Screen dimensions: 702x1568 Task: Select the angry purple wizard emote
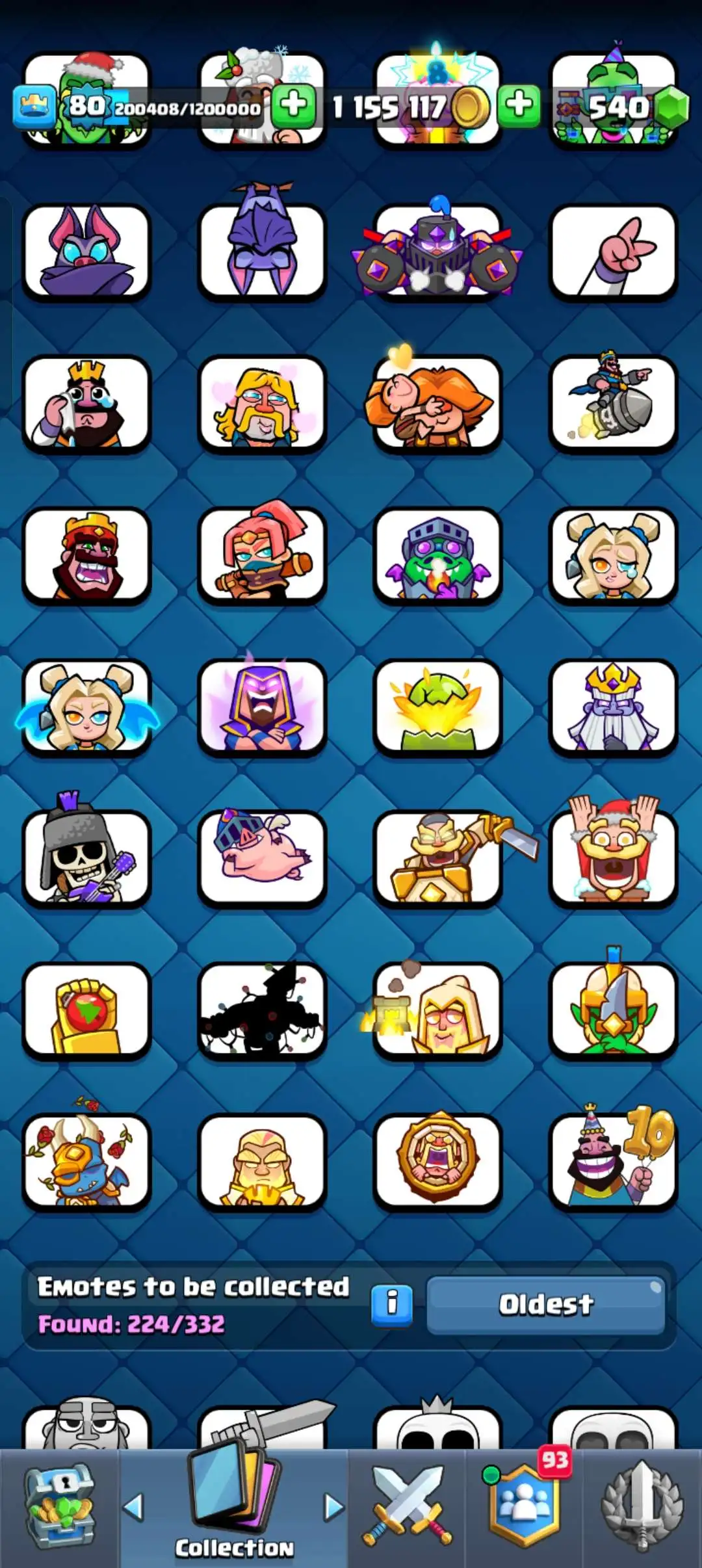(262, 706)
